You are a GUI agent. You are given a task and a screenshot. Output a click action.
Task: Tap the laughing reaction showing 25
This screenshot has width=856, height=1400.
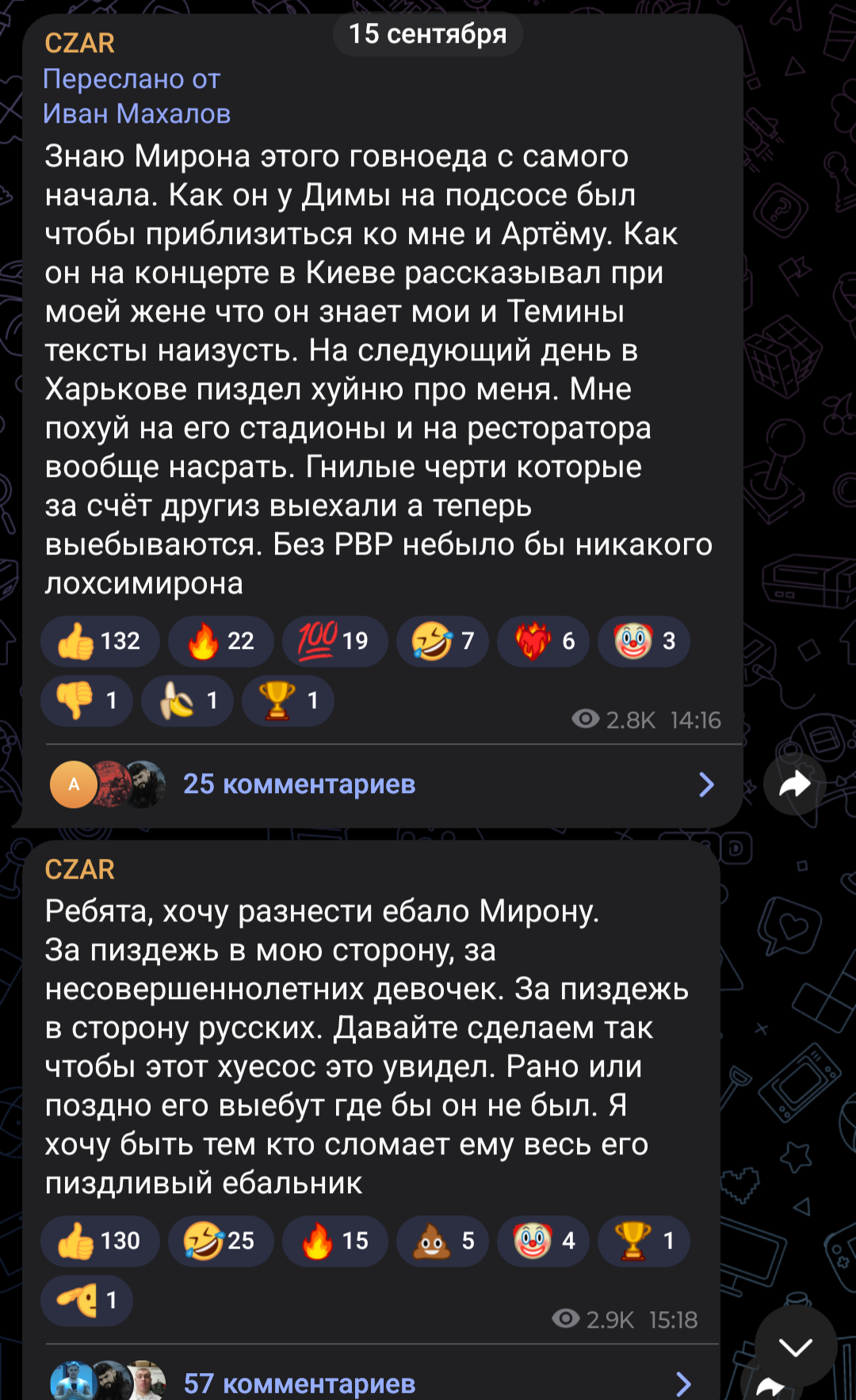coord(221,1241)
